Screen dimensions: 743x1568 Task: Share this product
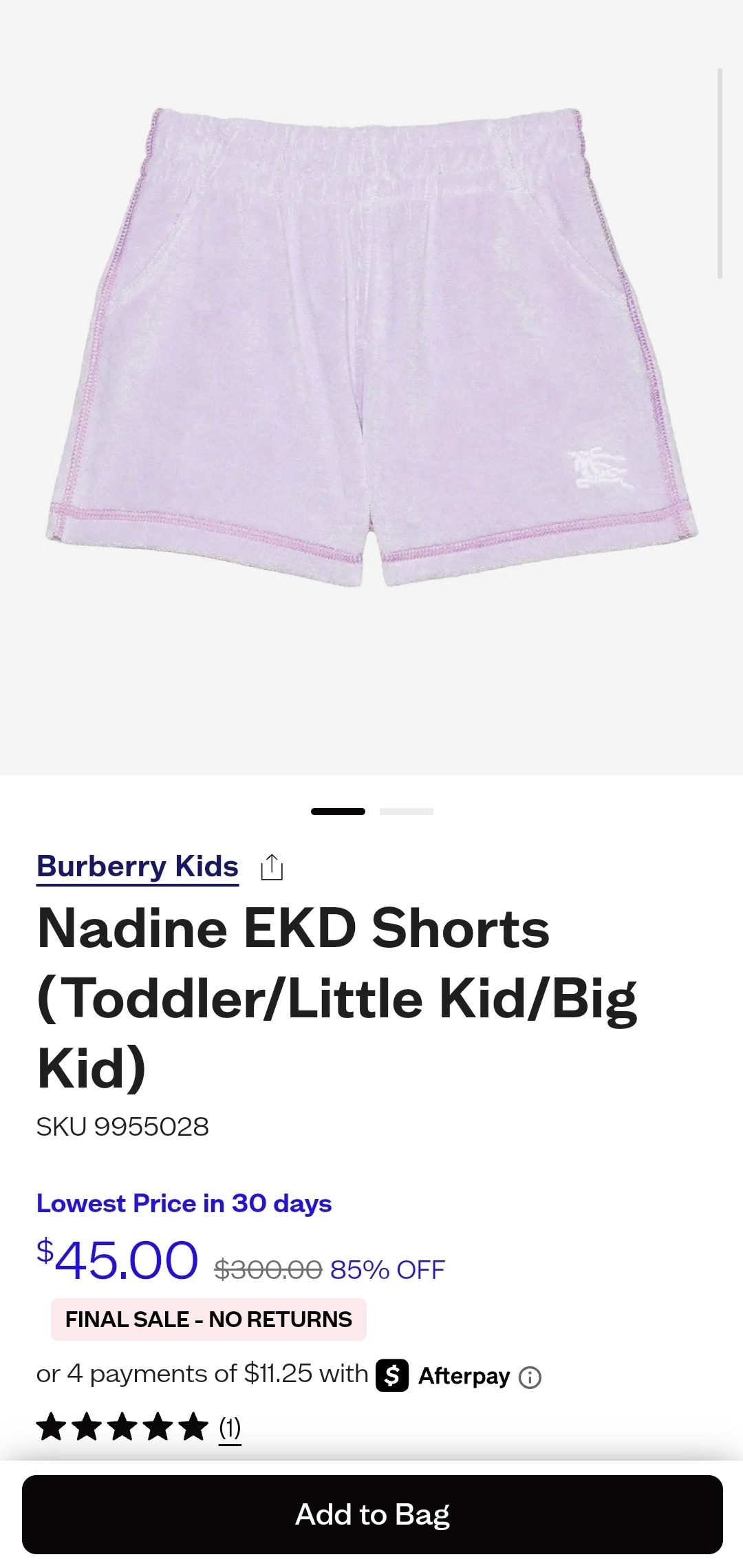pos(272,867)
